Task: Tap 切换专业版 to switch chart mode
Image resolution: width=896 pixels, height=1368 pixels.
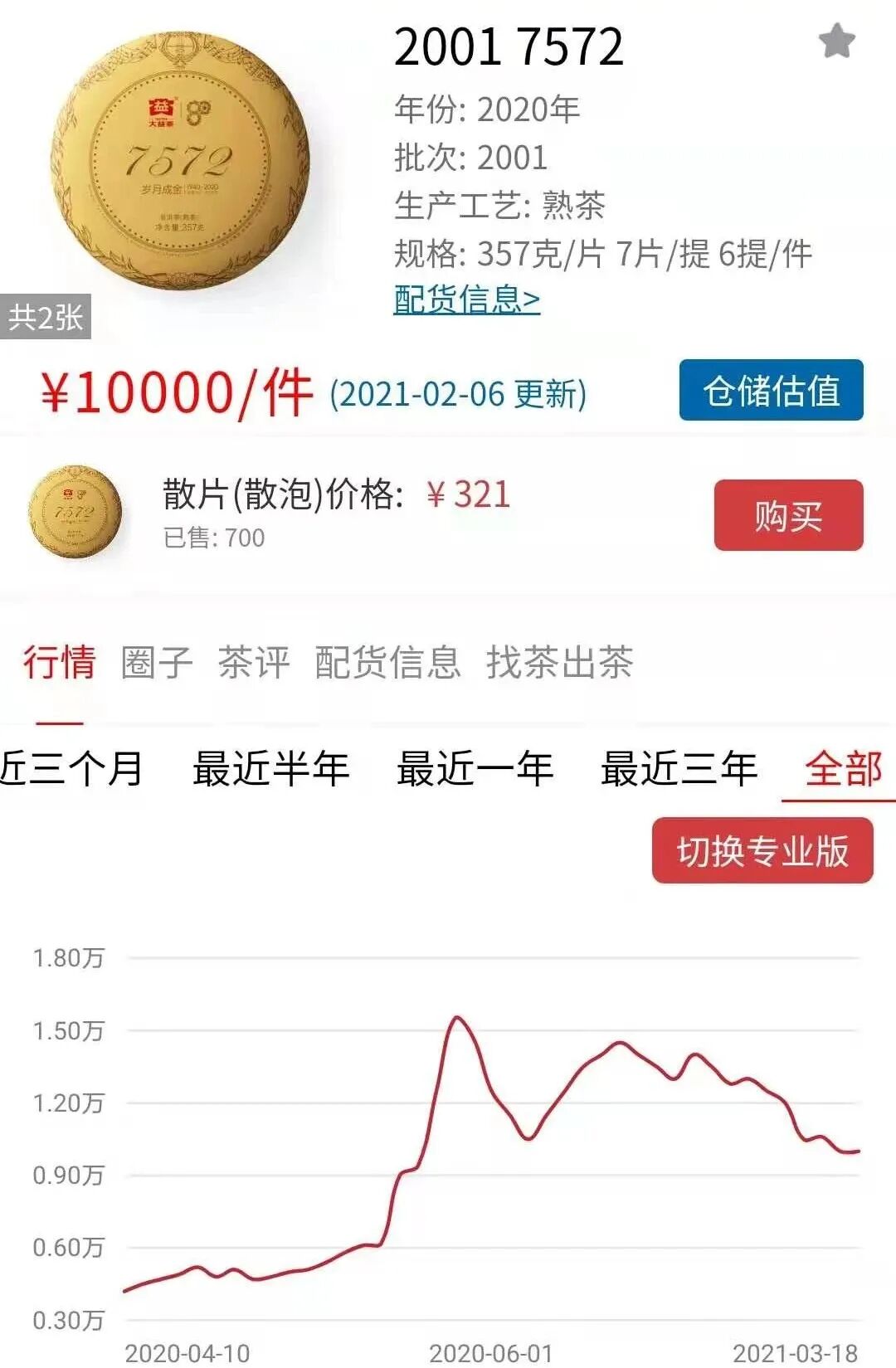Action: [x=762, y=850]
